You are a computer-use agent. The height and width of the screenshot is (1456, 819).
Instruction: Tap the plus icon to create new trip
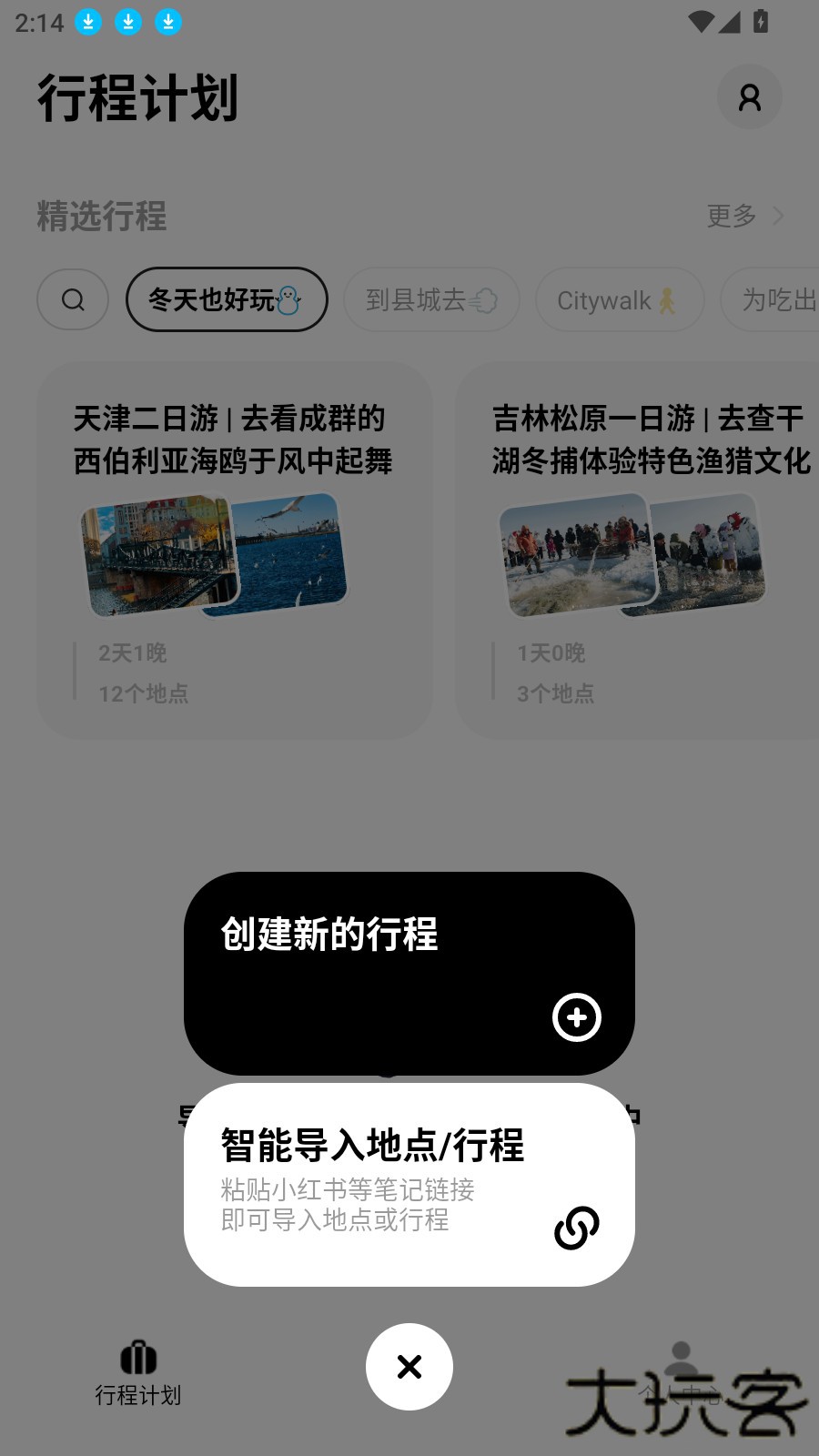tap(576, 1018)
